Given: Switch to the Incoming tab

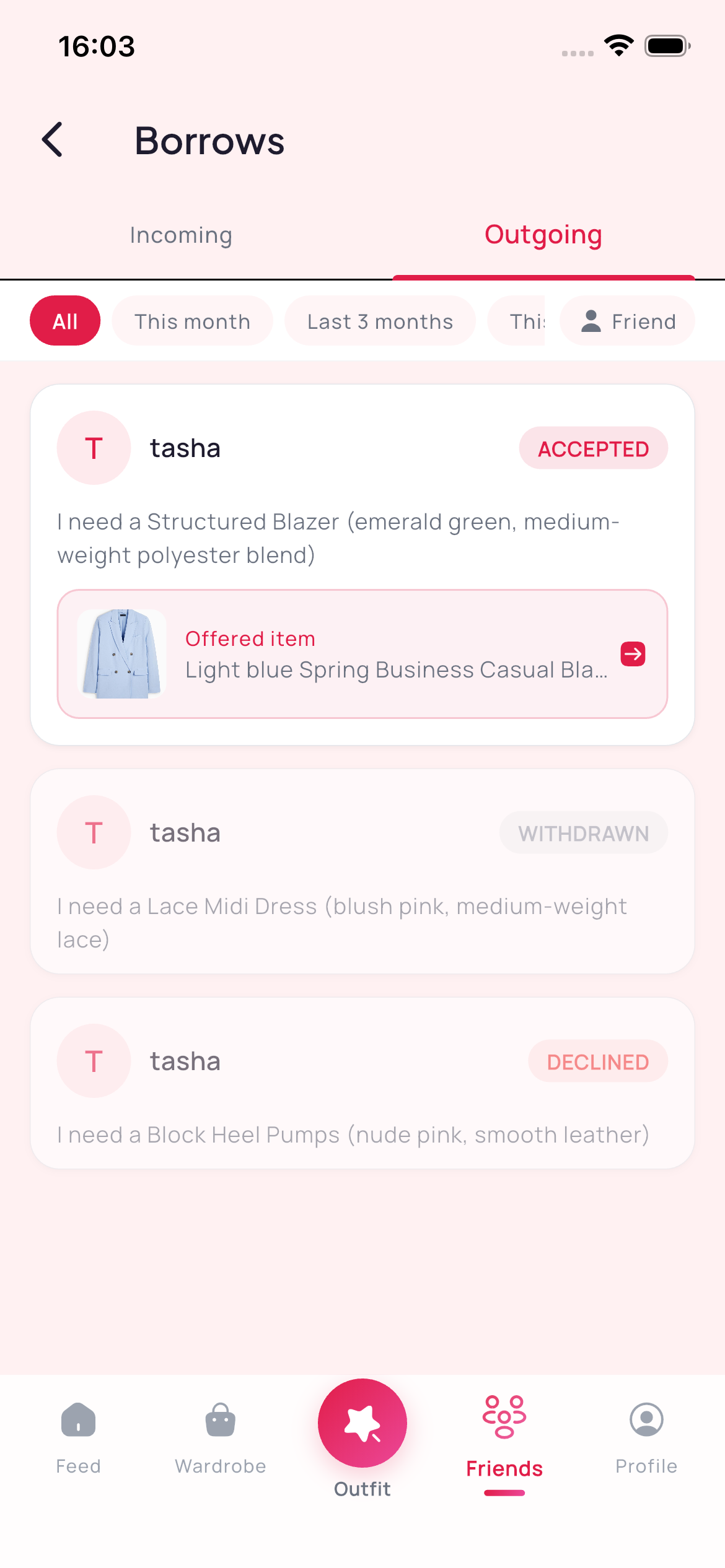Looking at the screenshot, I should coord(180,235).
